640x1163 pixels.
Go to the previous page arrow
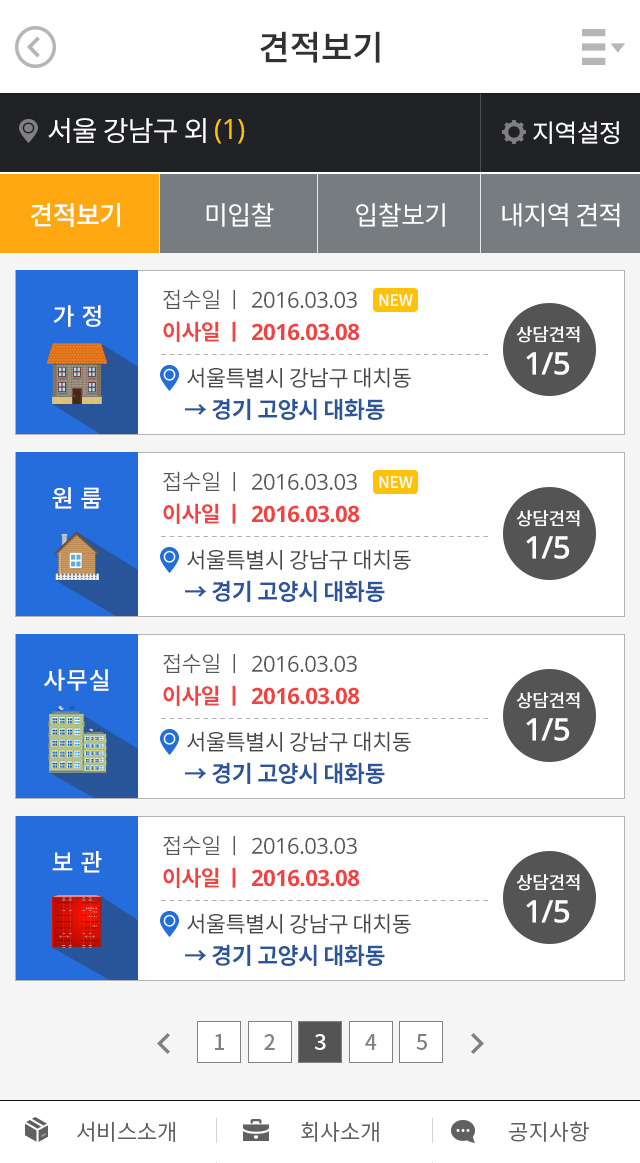coord(164,1043)
